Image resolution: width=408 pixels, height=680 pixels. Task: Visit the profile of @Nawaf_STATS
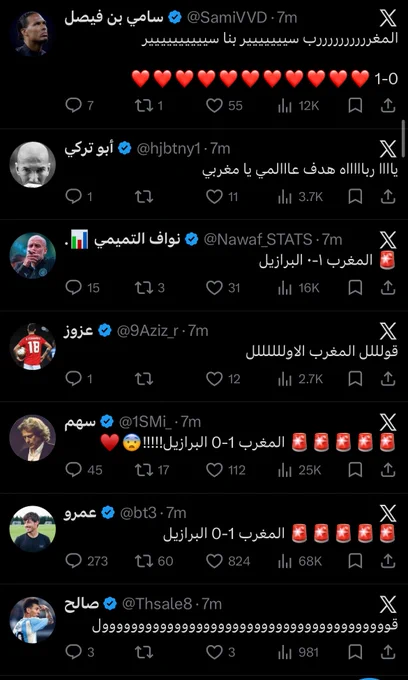[x=33, y=255]
